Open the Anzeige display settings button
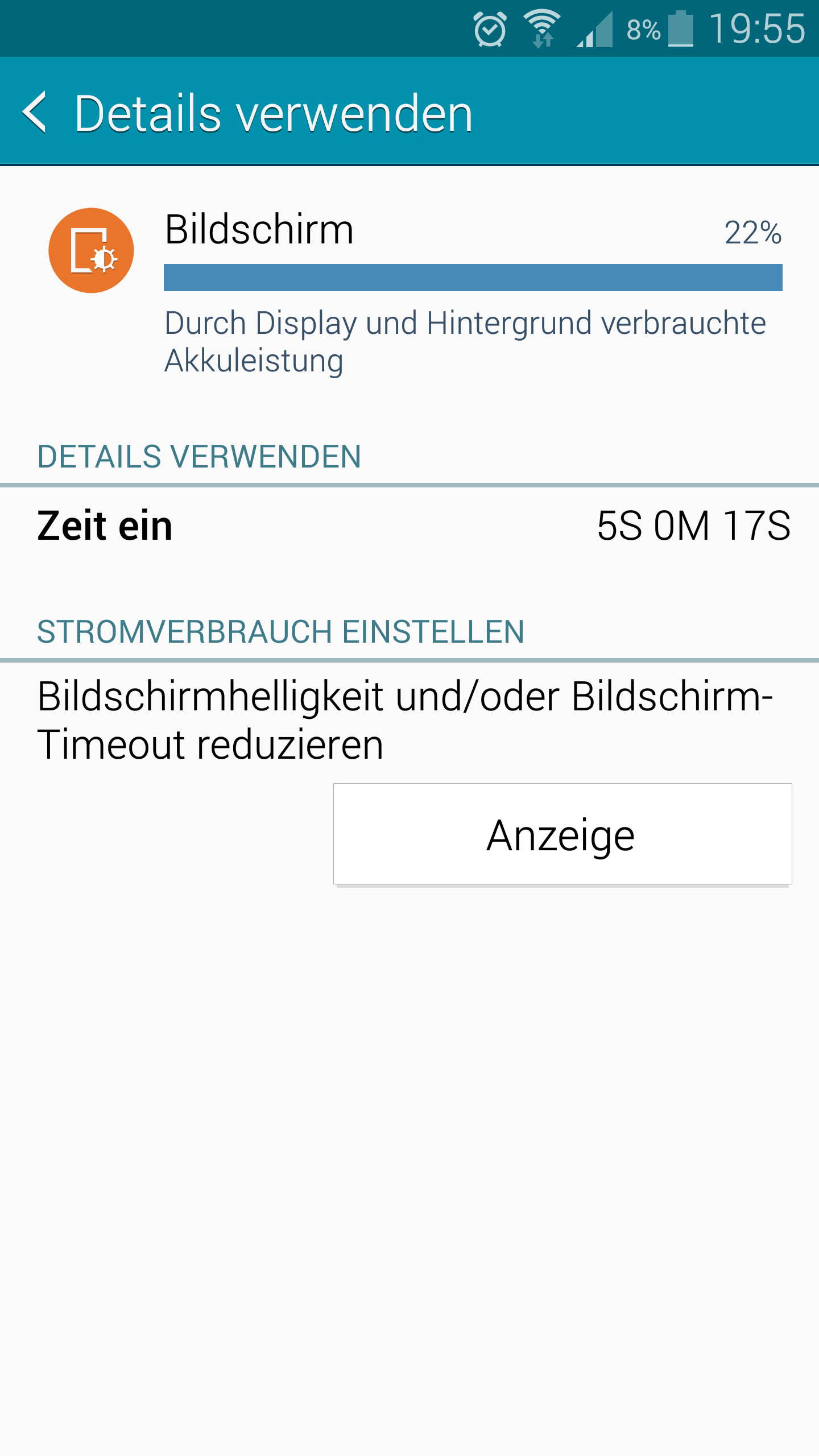Image resolution: width=819 pixels, height=1456 pixels. pyautogui.click(x=562, y=834)
